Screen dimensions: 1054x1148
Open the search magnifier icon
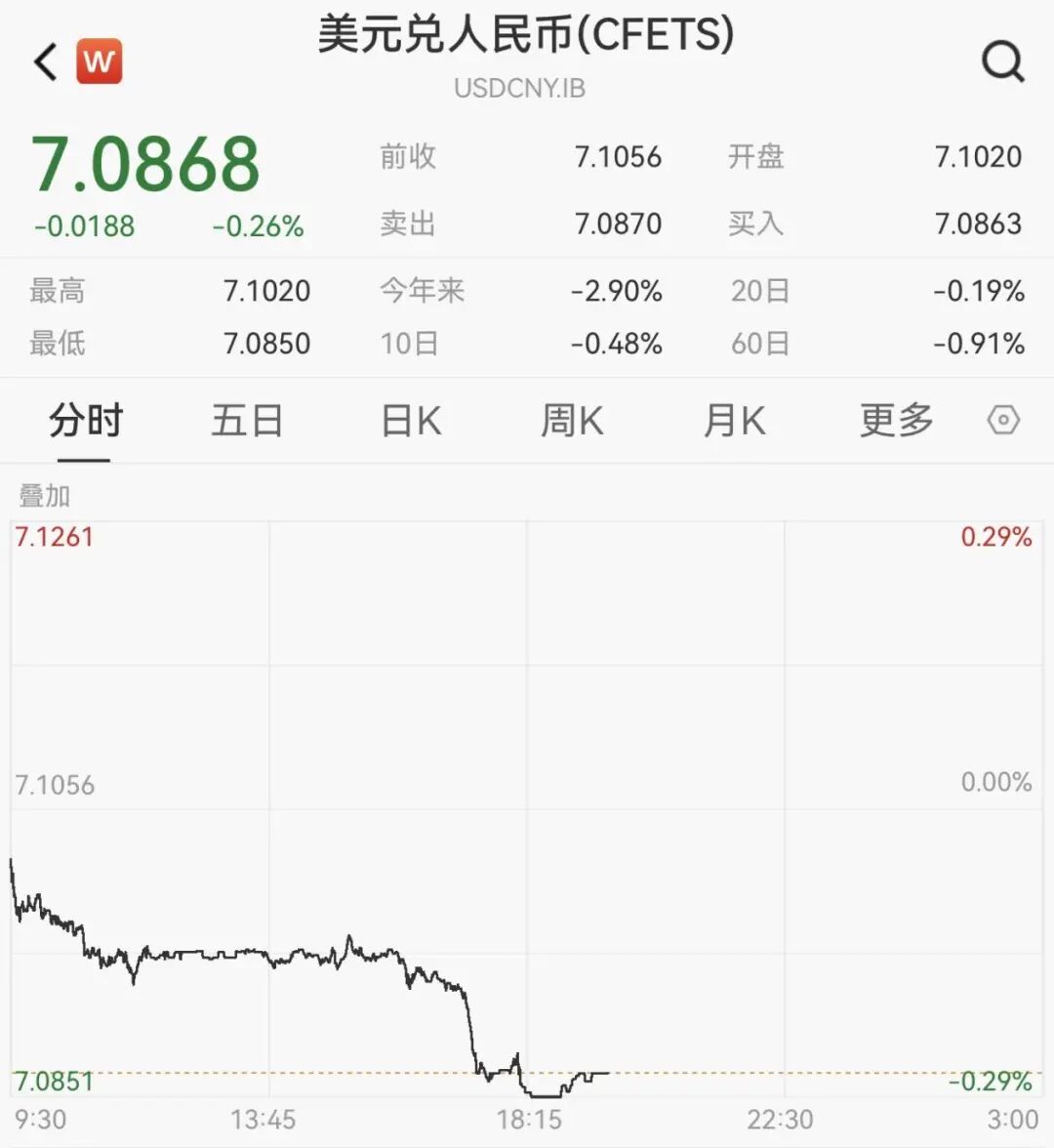click(x=1002, y=61)
